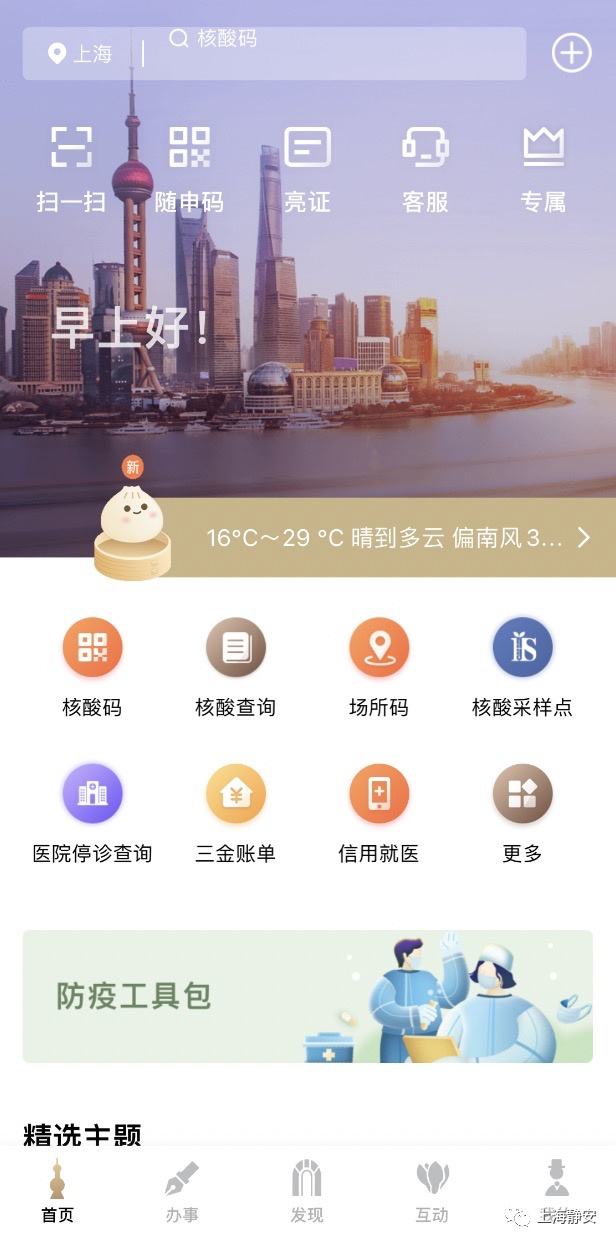Switch to the 办事 tab
The height and width of the screenshot is (1244, 616).
182,1193
